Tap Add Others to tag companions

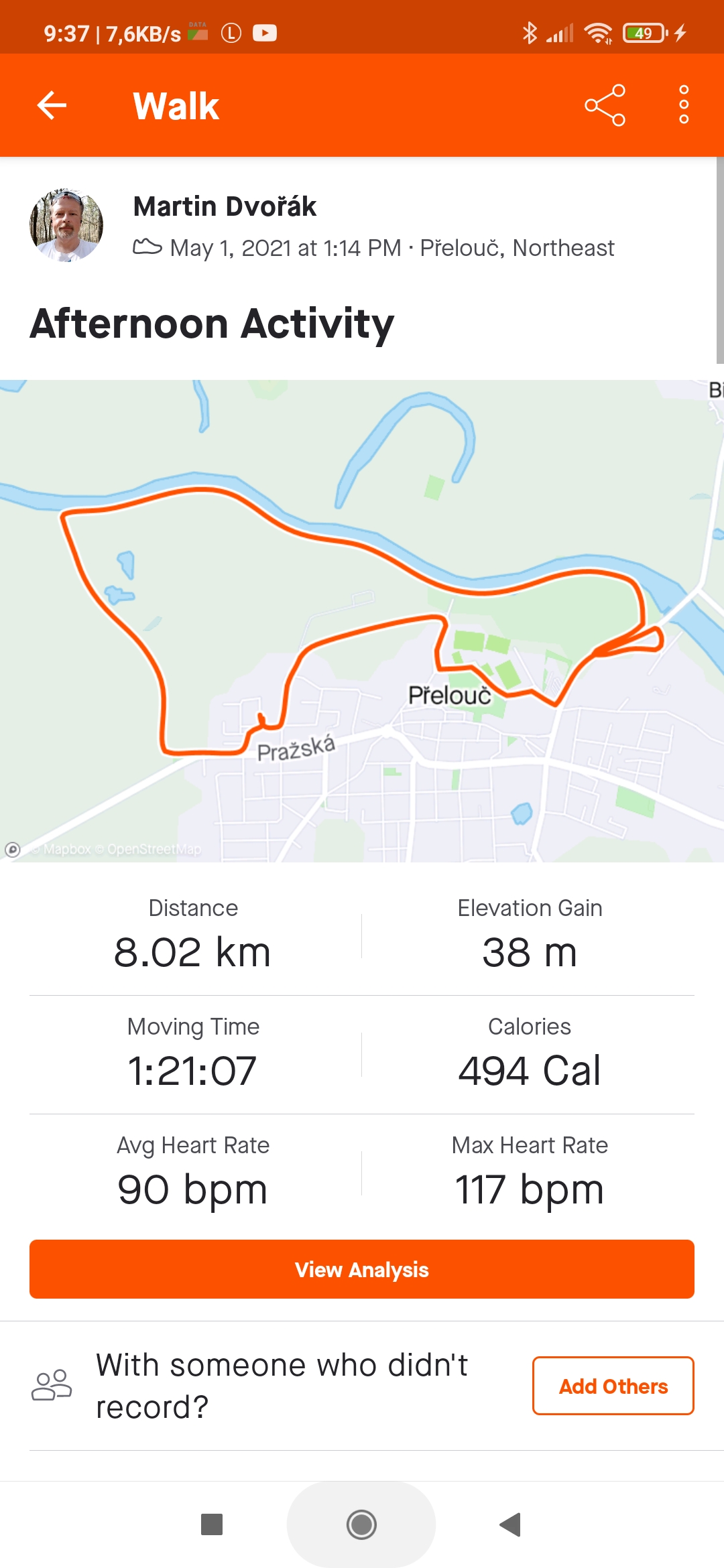[x=613, y=1386]
